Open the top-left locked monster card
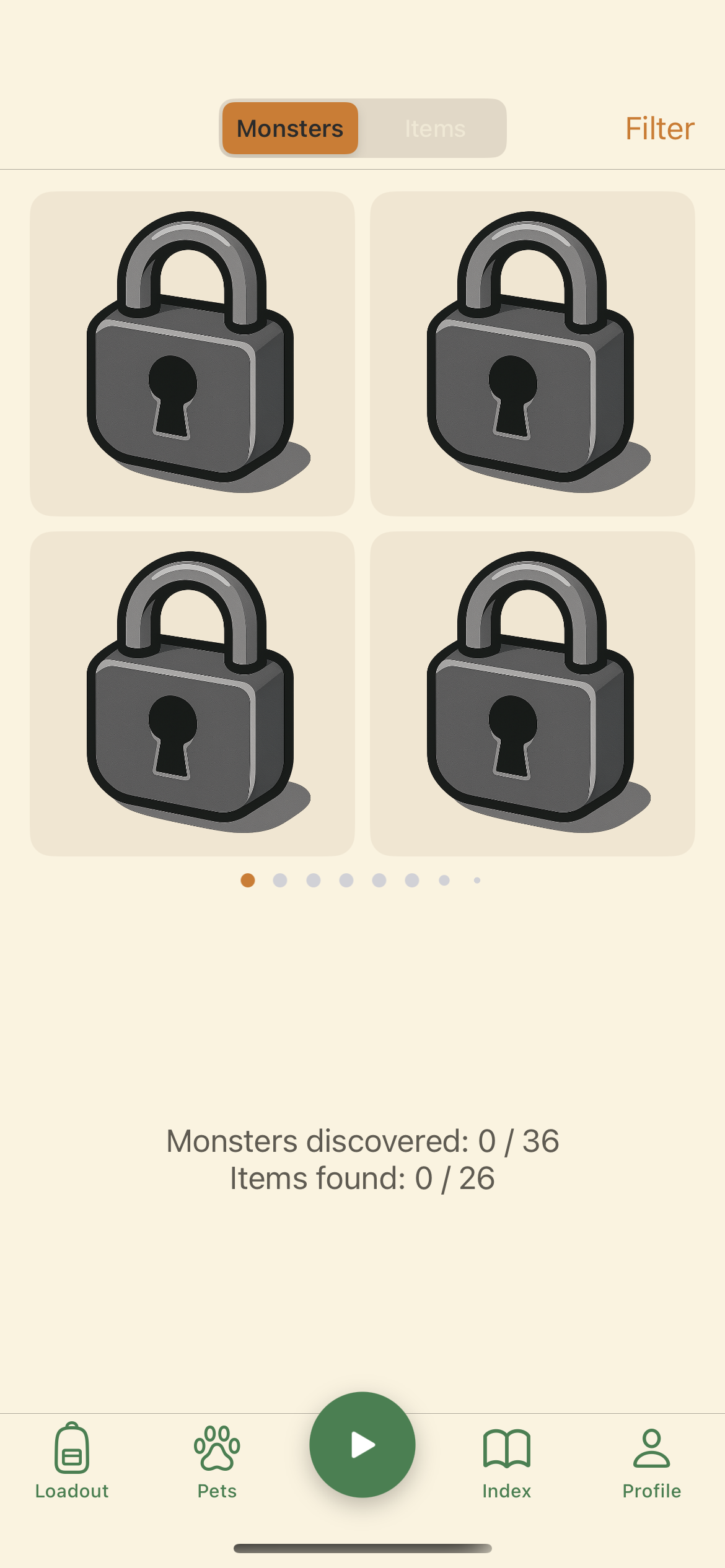The image size is (725, 1568). coord(192,353)
